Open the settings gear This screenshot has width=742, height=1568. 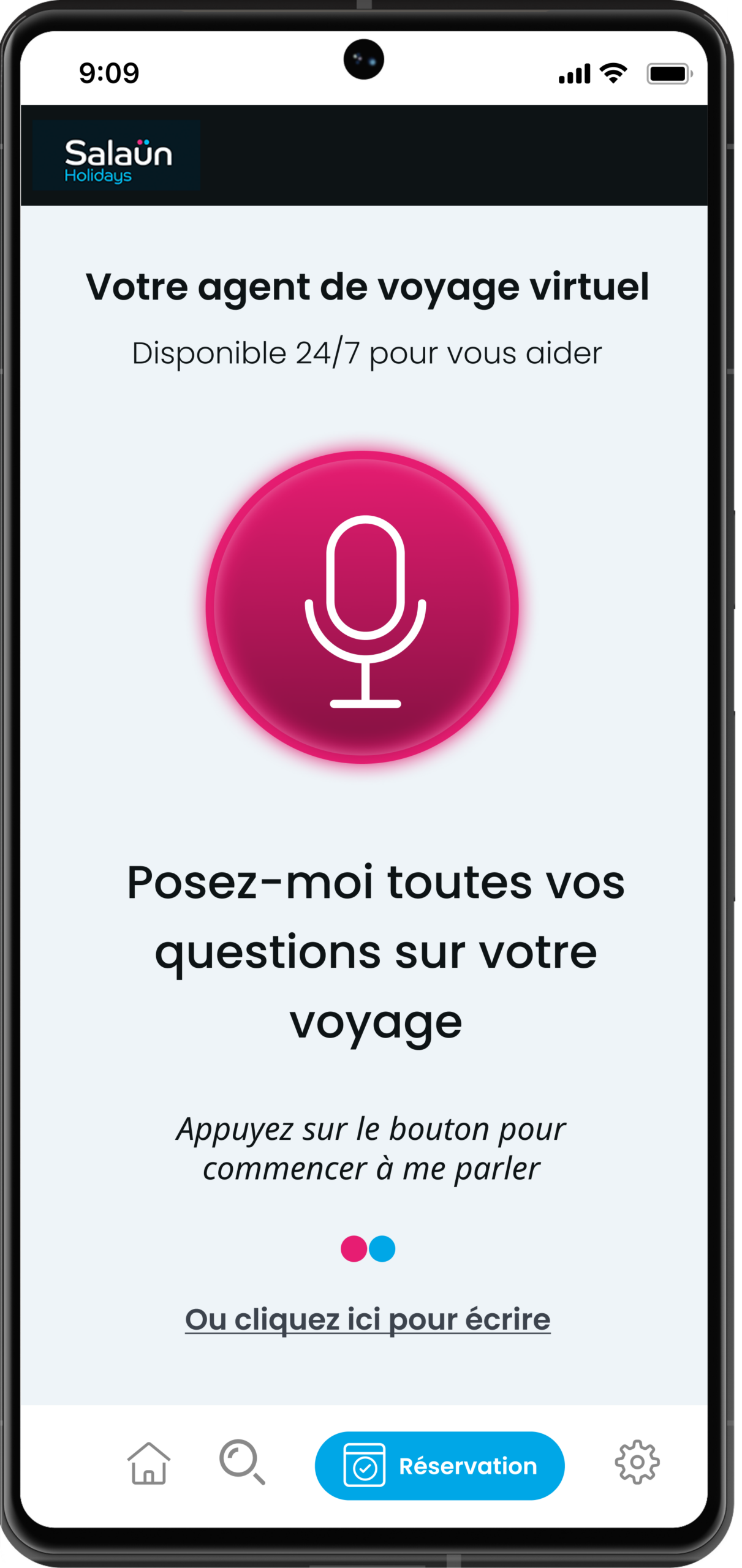[637, 1462]
